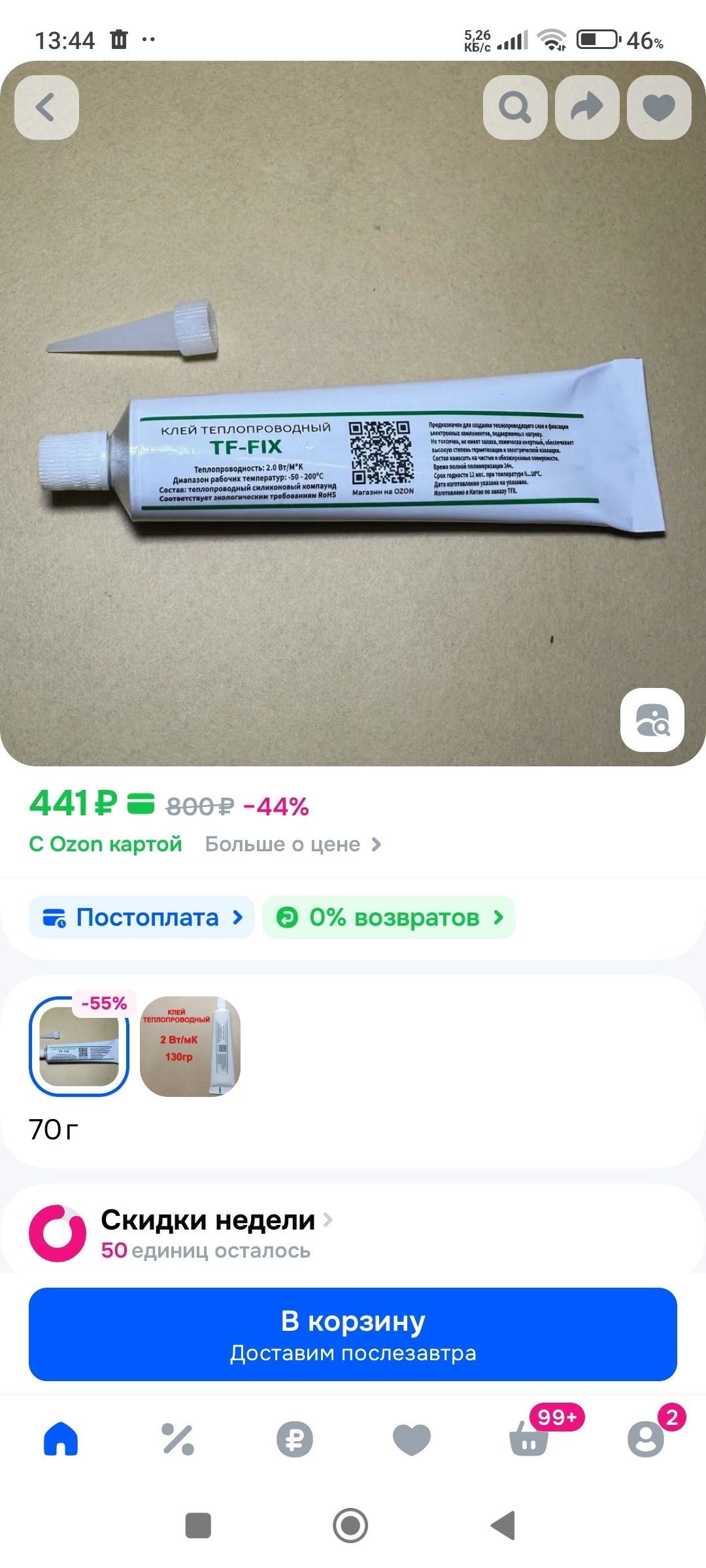Add item with "В корзину" button

353,1334
